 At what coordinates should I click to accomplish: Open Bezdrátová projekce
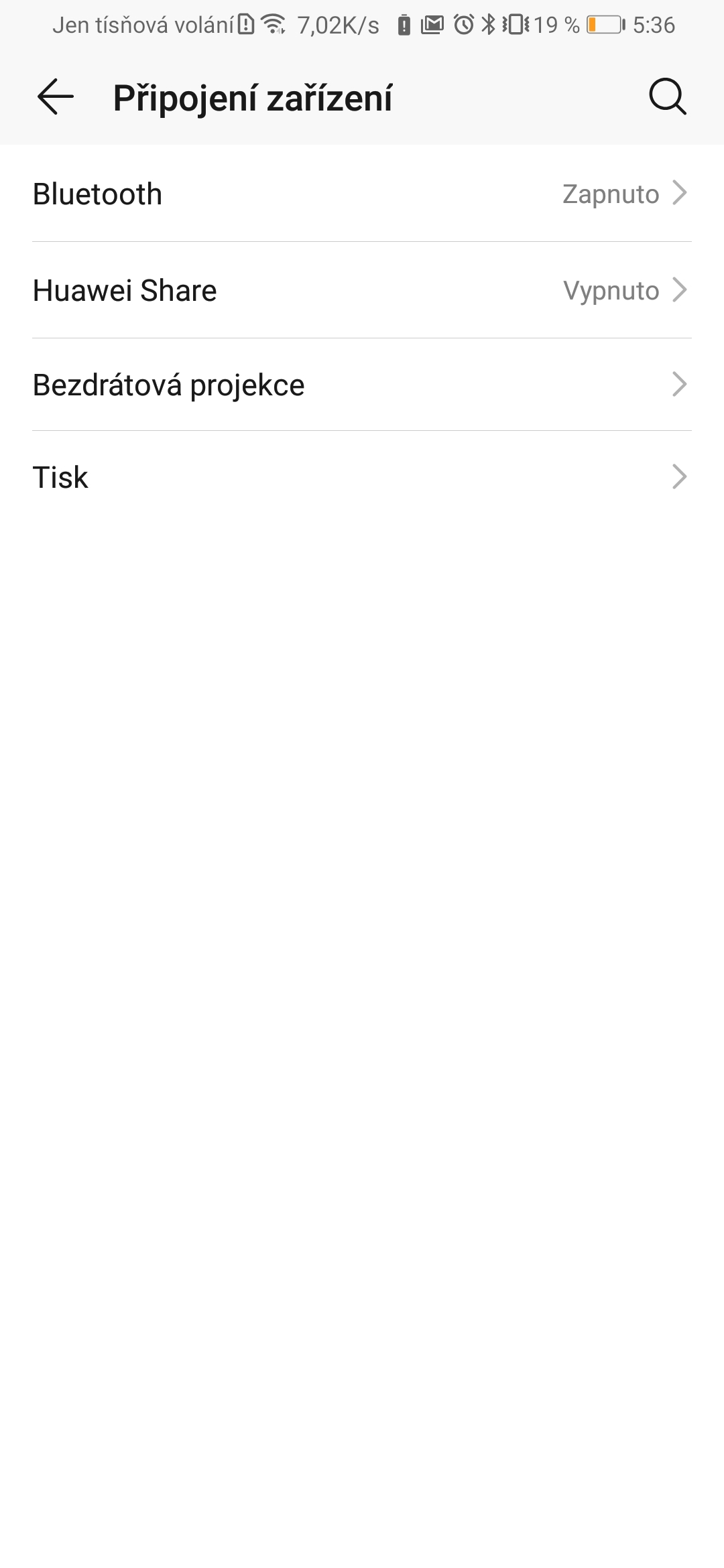pyautogui.click(x=362, y=385)
